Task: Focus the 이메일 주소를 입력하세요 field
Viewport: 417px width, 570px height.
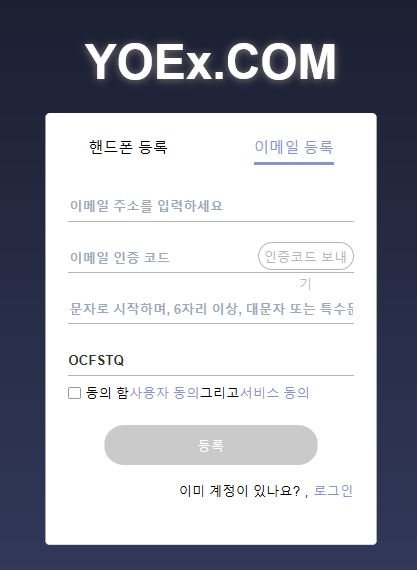Action: [211, 206]
